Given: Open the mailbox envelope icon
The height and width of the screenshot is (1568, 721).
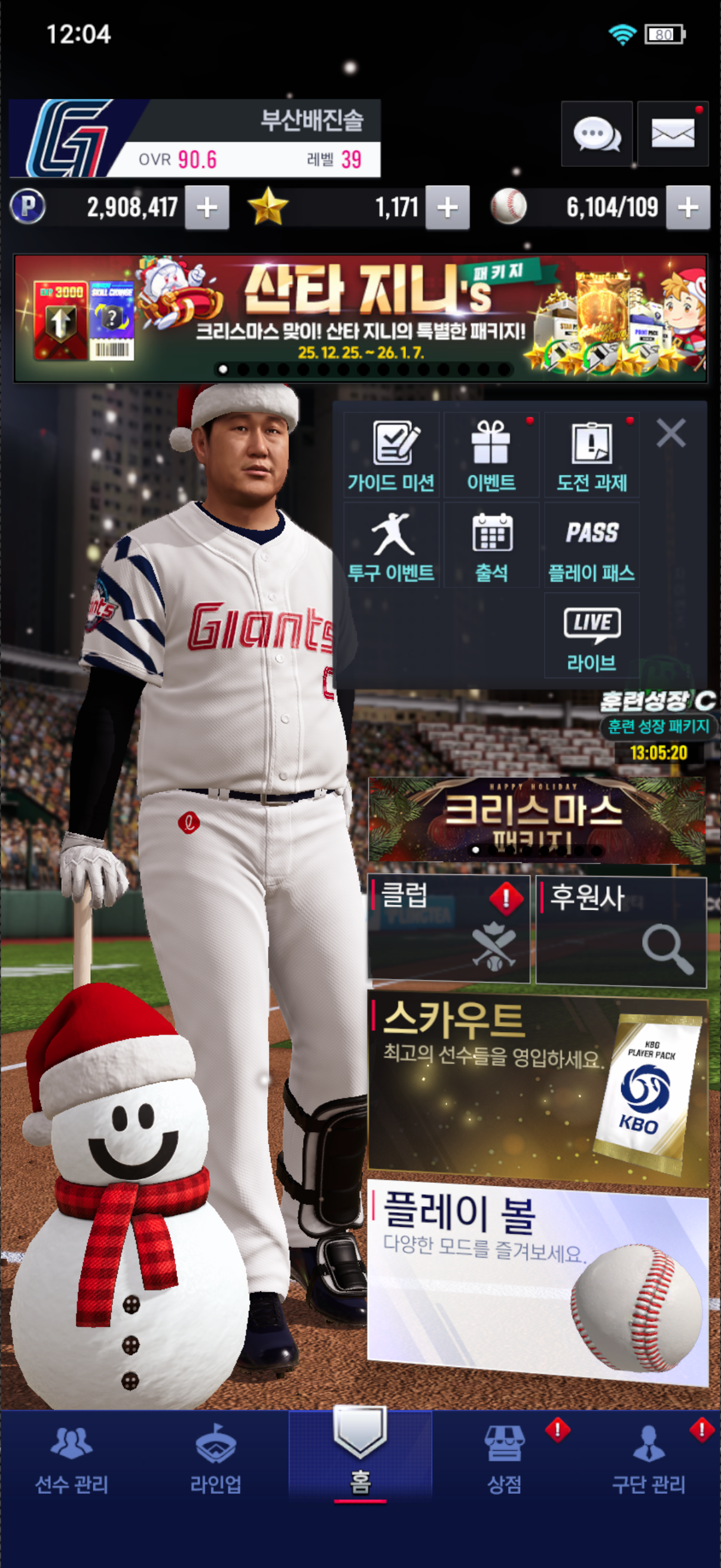Looking at the screenshot, I should pyautogui.click(x=673, y=133).
